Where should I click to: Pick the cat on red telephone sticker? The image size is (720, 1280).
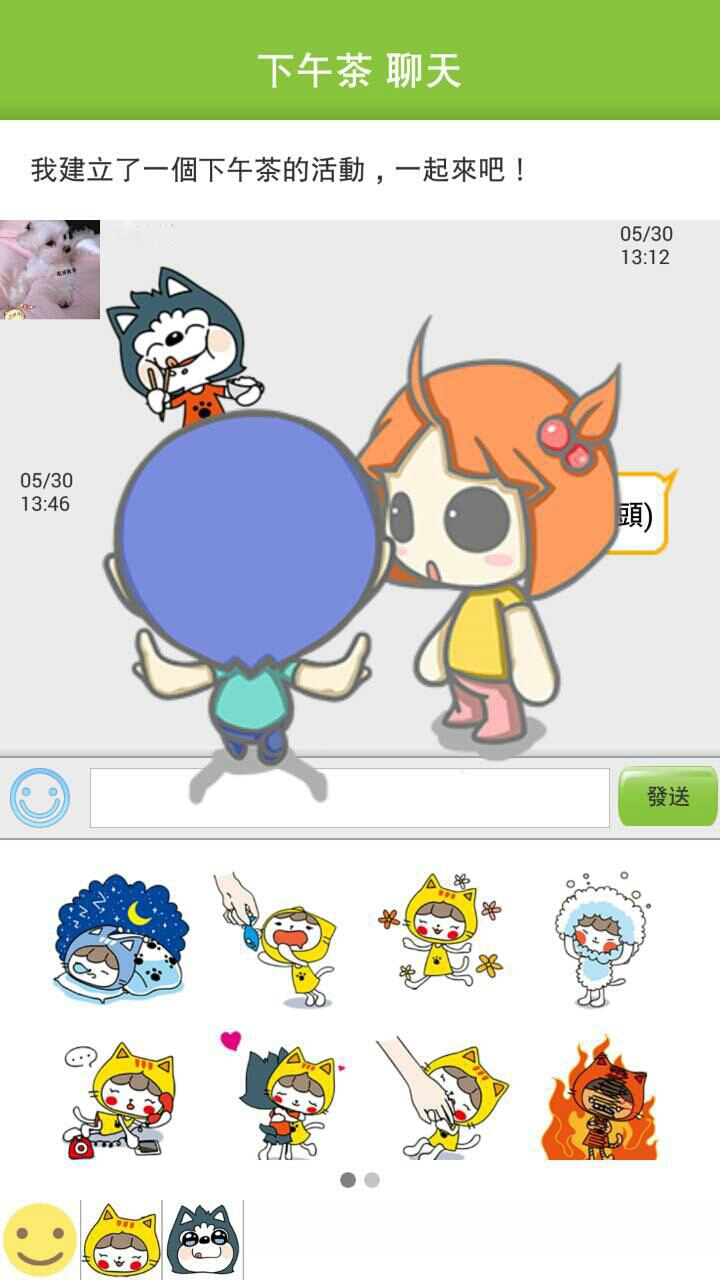point(120,1100)
